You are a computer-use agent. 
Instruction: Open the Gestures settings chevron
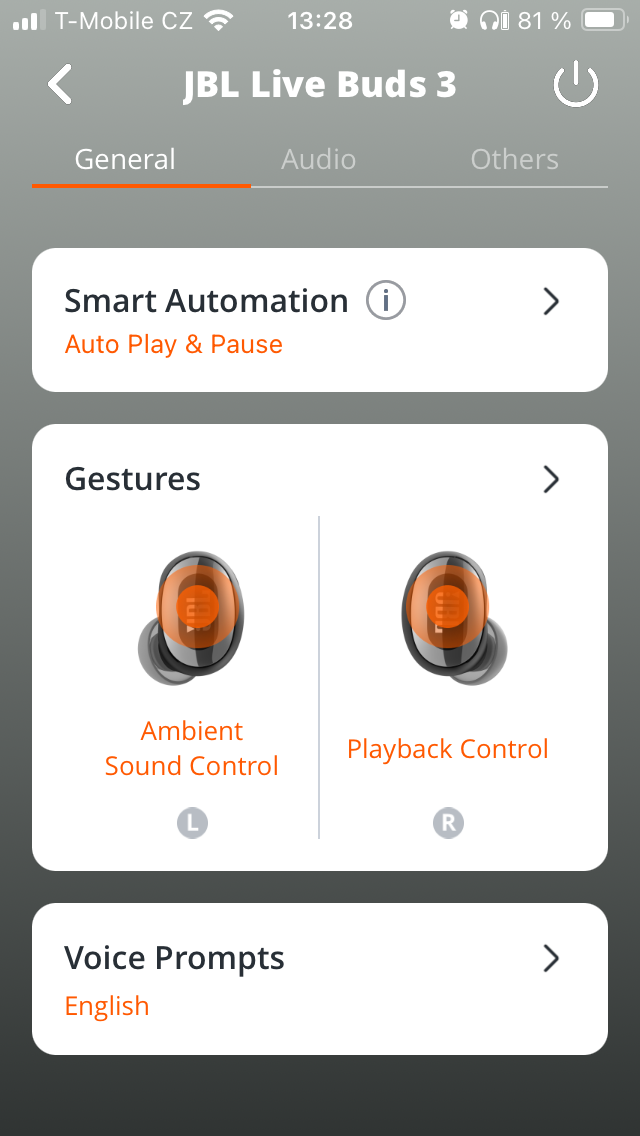click(550, 480)
